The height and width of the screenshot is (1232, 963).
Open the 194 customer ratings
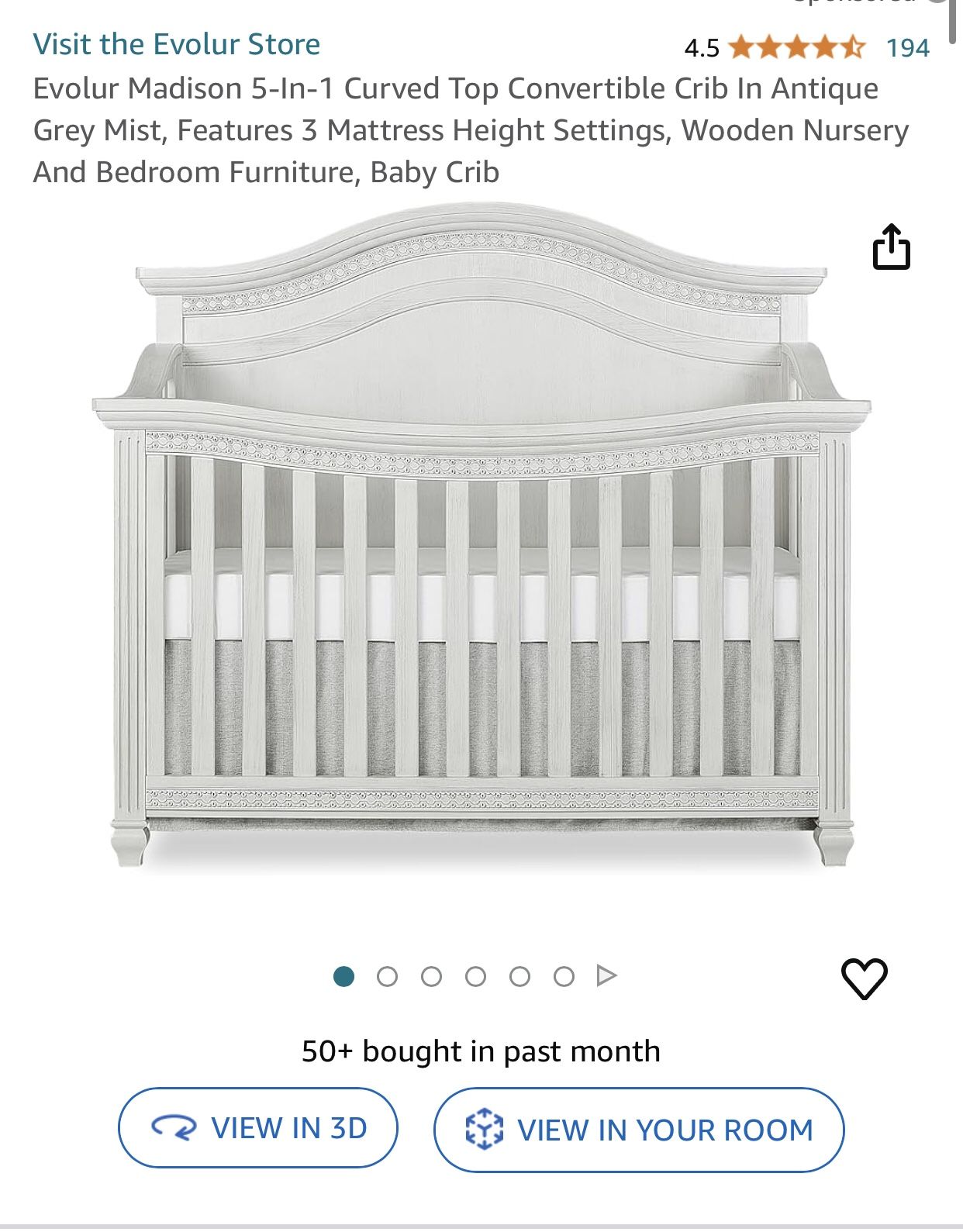(908, 48)
